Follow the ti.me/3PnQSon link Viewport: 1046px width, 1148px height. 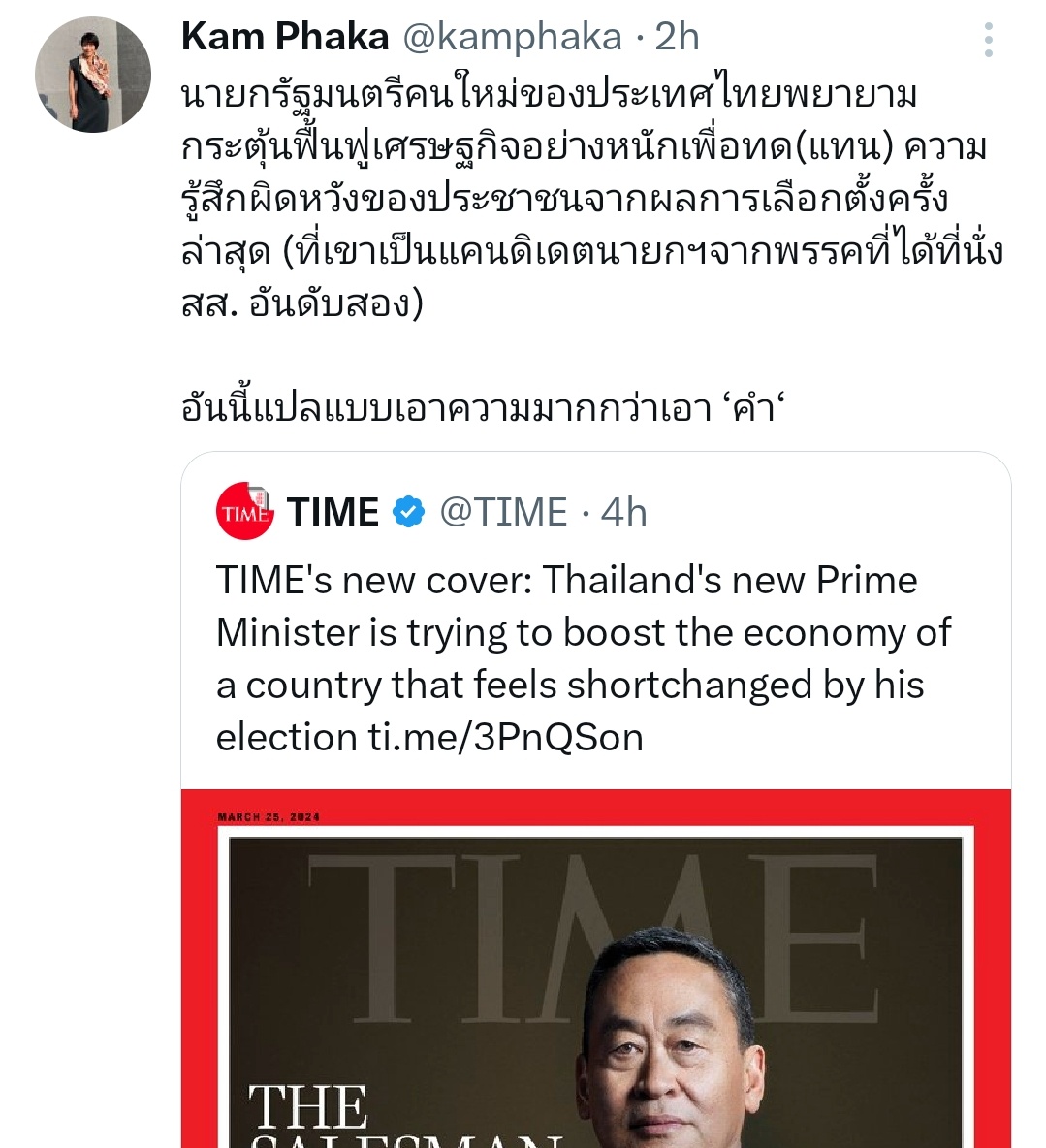pos(506,738)
